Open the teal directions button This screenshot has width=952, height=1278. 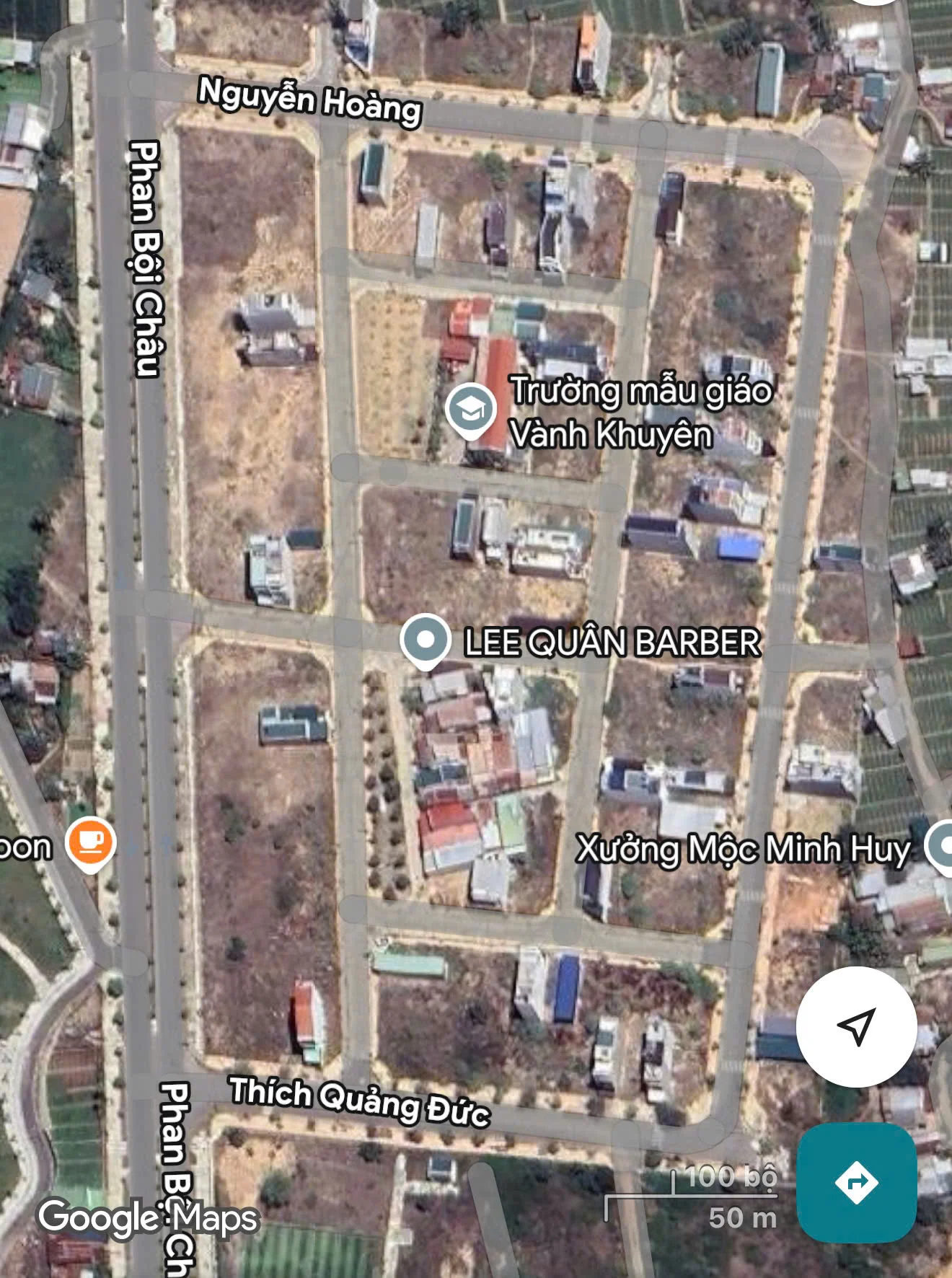[856, 1182]
